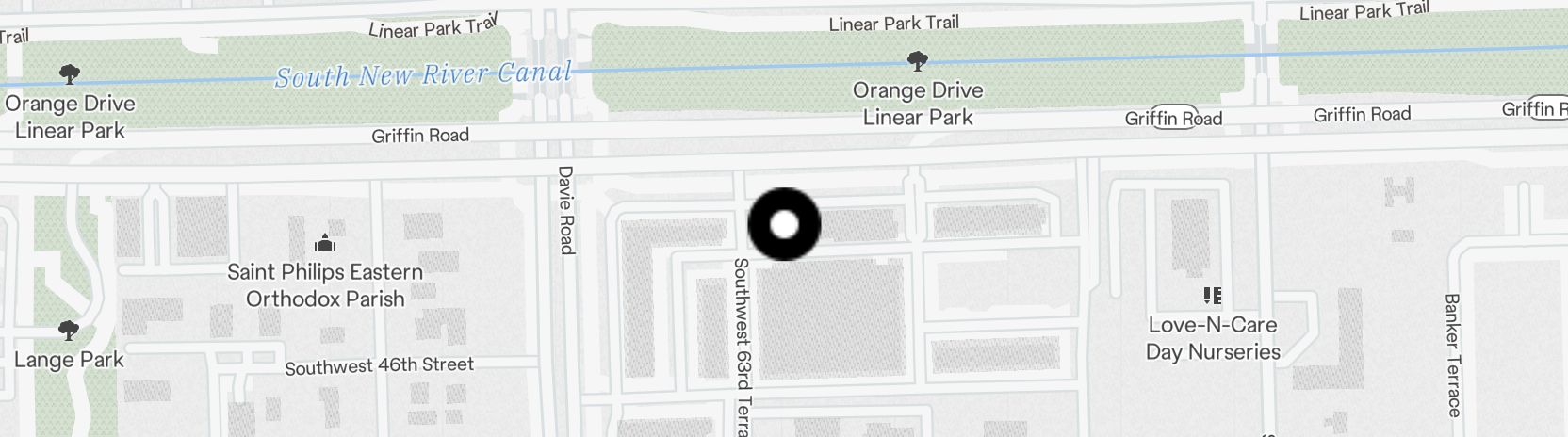Tap the black location marker pin

coord(784,224)
